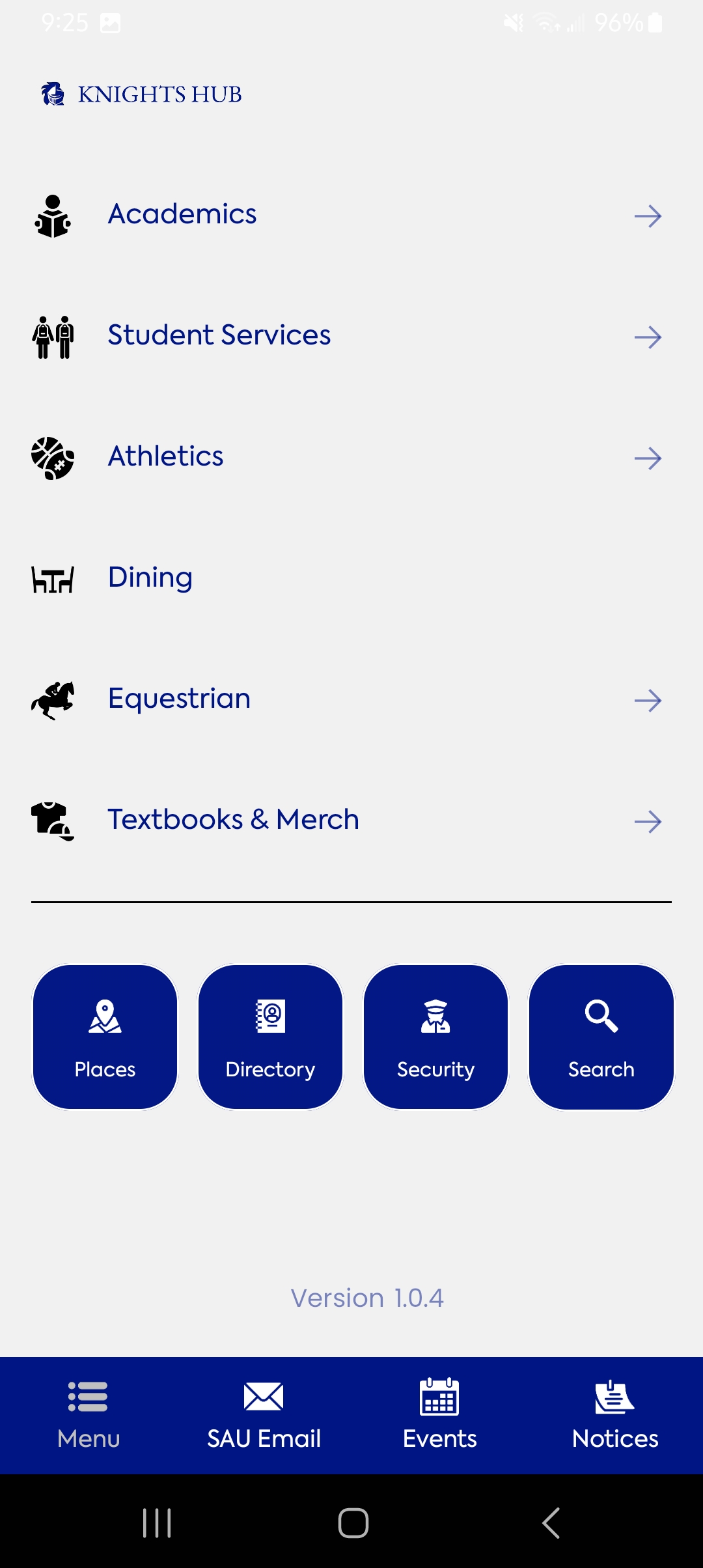Open the SAU Email tab
703x1568 pixels.
pyautogui.click(x=264, y=1416)
